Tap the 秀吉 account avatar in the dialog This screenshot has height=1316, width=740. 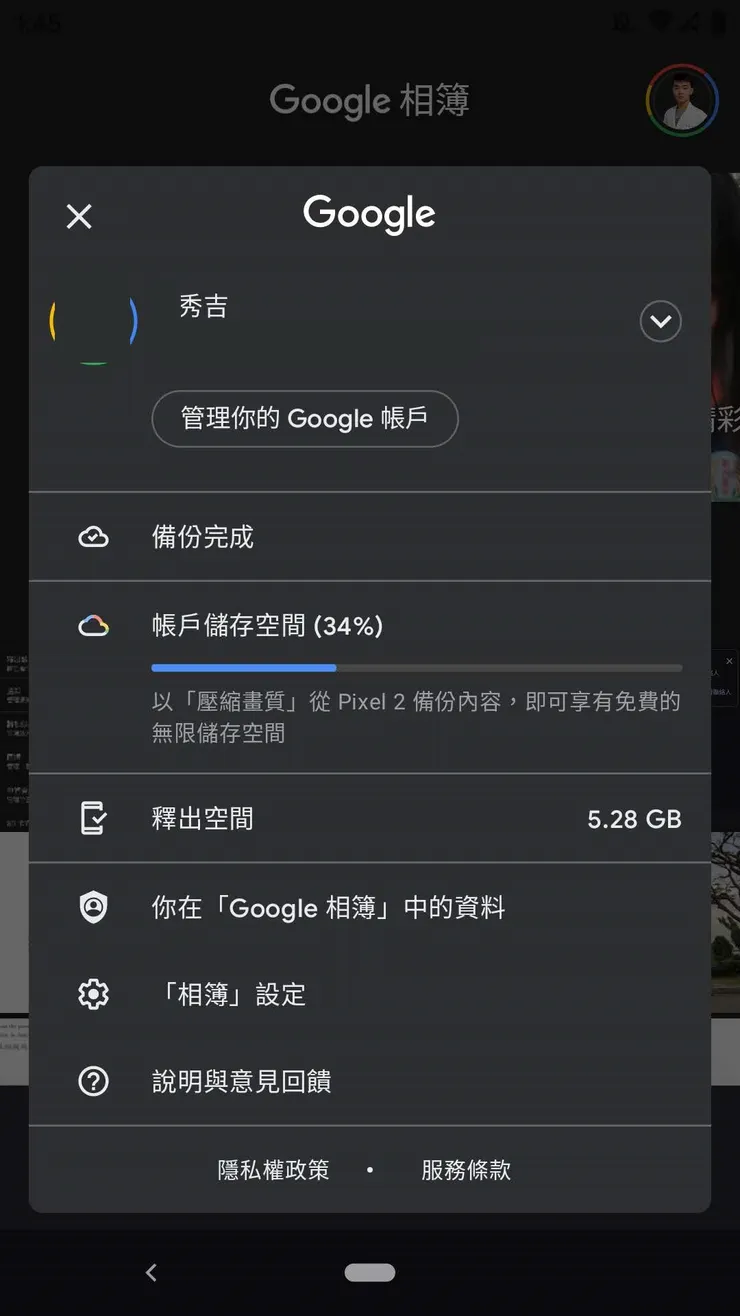point(93,321)
